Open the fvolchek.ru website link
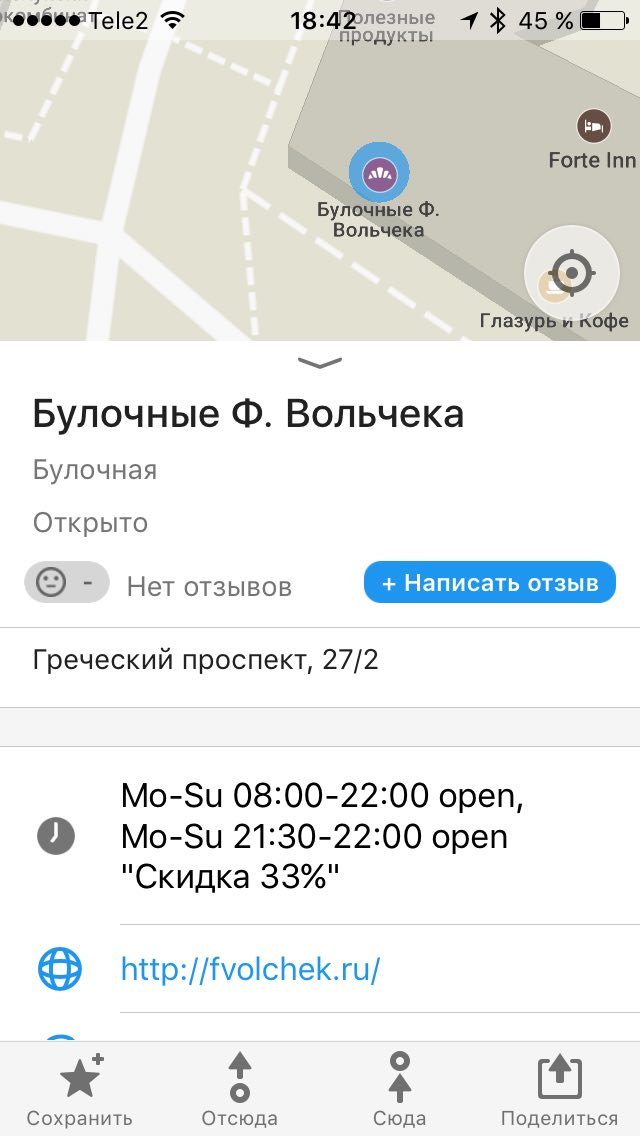The height and width of the screenshot is (1136, 640). click(250, 969)
